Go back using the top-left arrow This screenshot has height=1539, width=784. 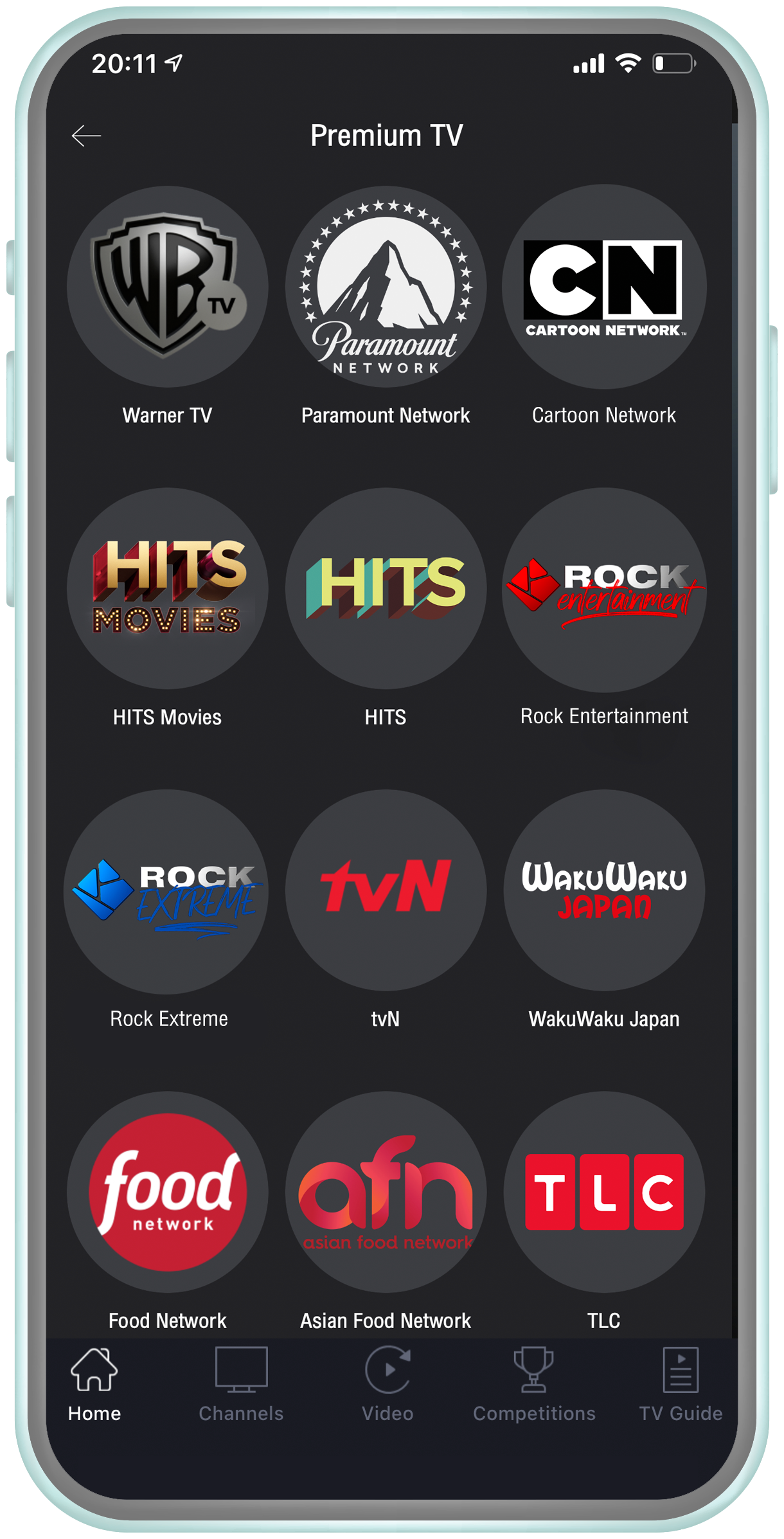(x=86, y=136)
